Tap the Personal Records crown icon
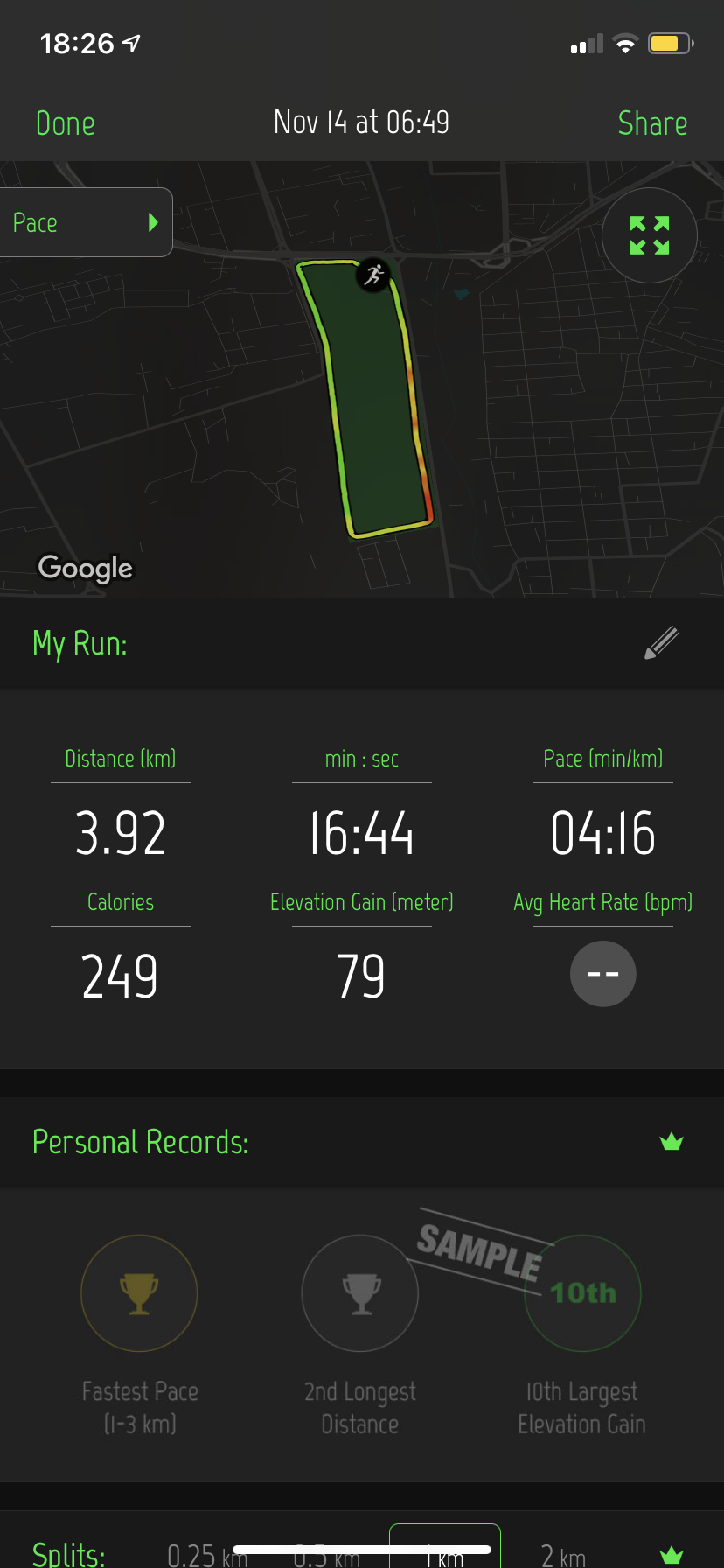Image resolution: width=724 pixels, height=1568 pixels. coord(671,1142)
